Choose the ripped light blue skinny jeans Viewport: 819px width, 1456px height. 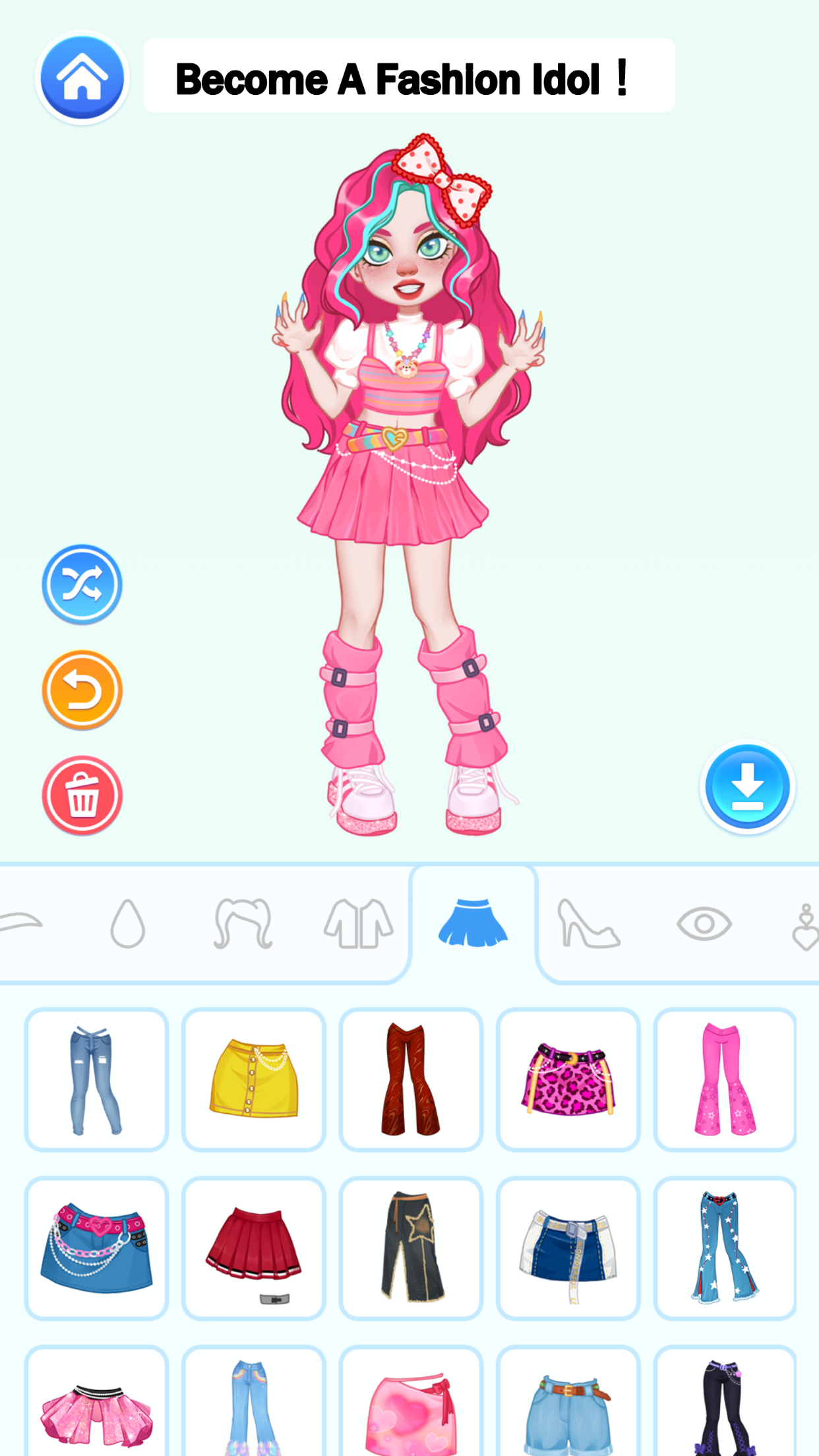tap(96, 1079)
